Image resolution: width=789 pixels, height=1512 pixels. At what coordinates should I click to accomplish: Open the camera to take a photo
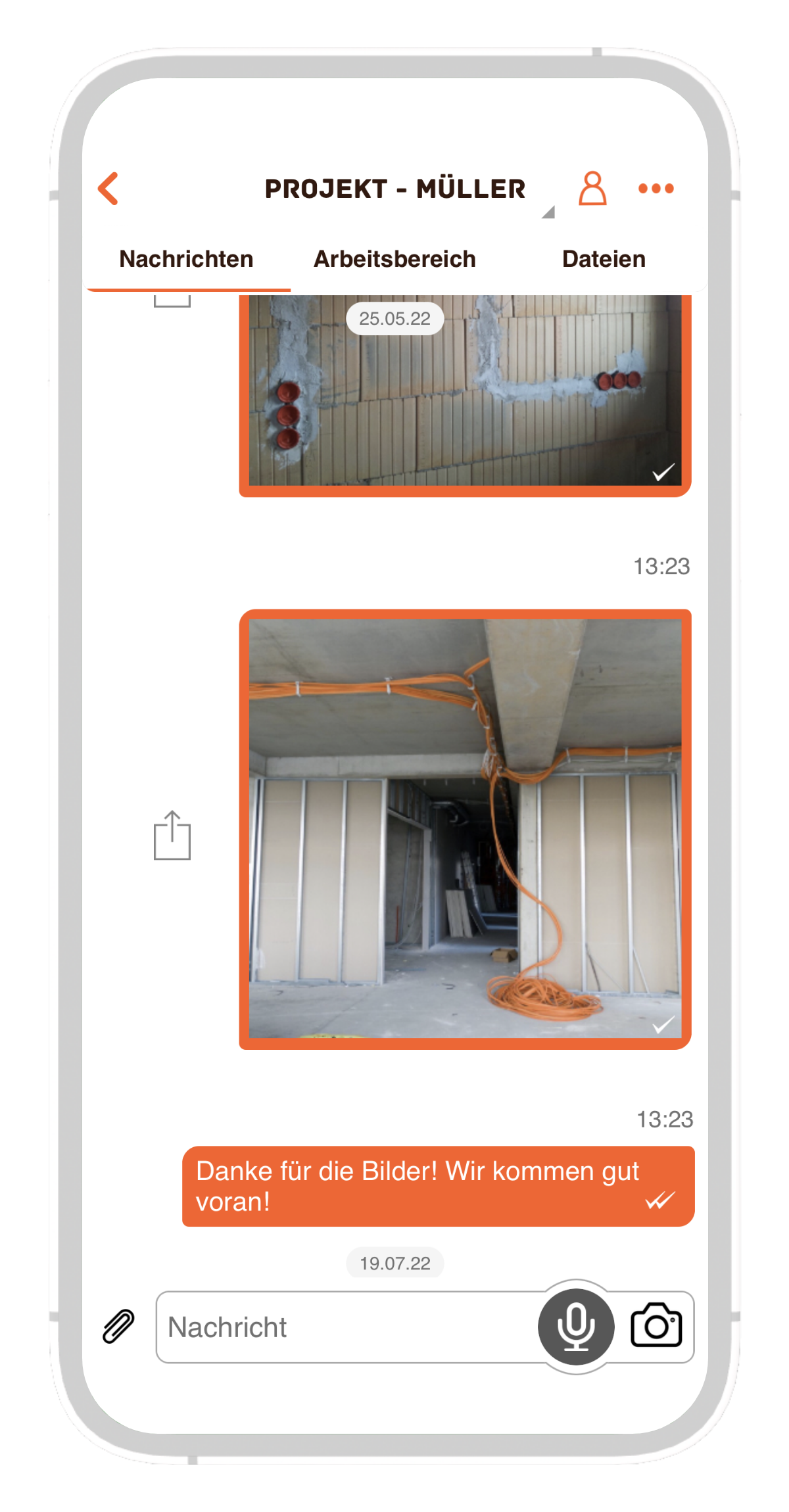point(656,1326)
